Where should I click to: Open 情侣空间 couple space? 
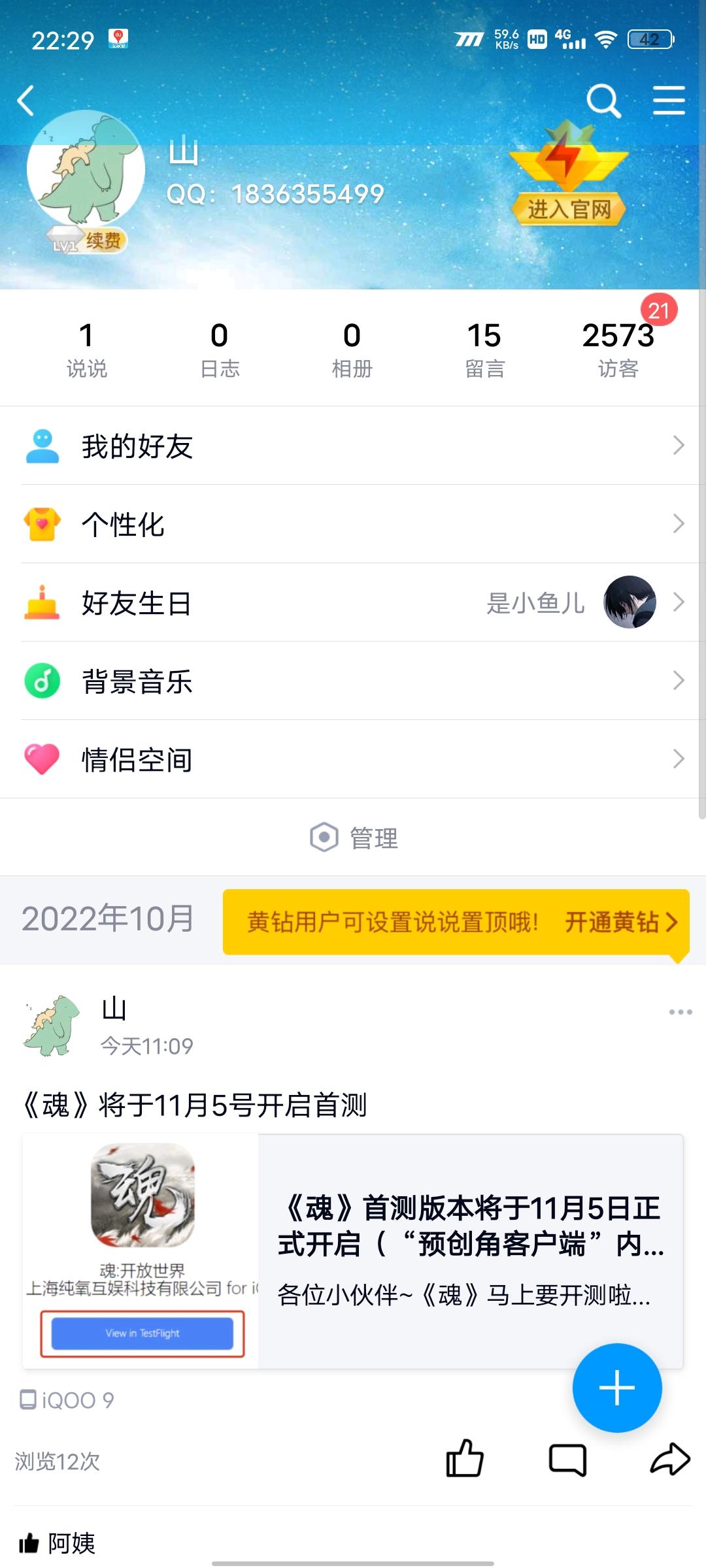tap(353, 759)
